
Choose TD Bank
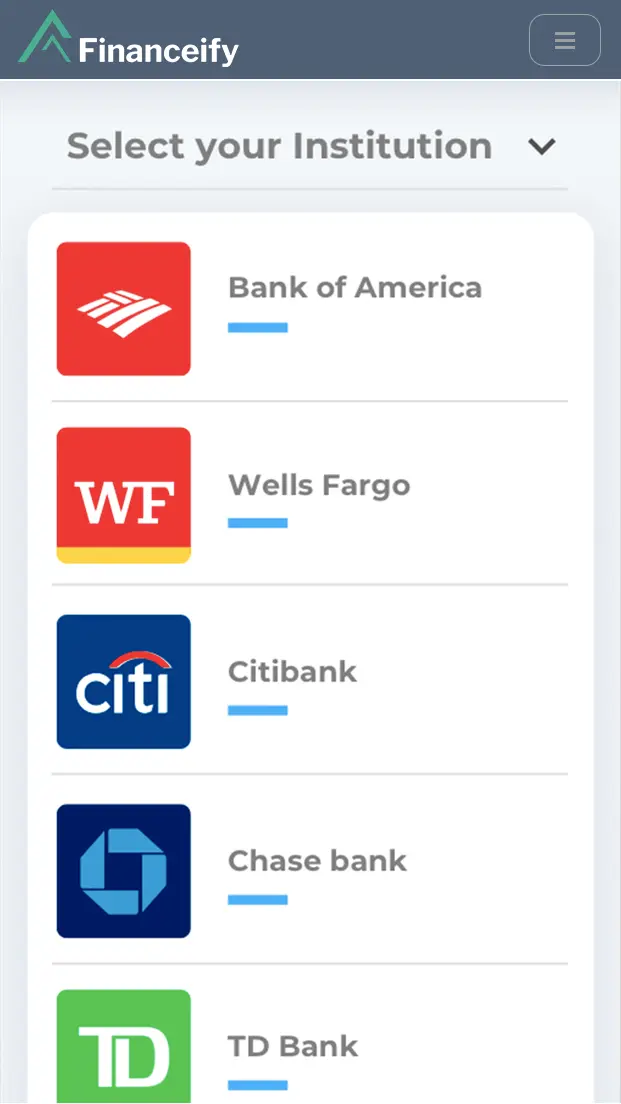coord(292,1046)
